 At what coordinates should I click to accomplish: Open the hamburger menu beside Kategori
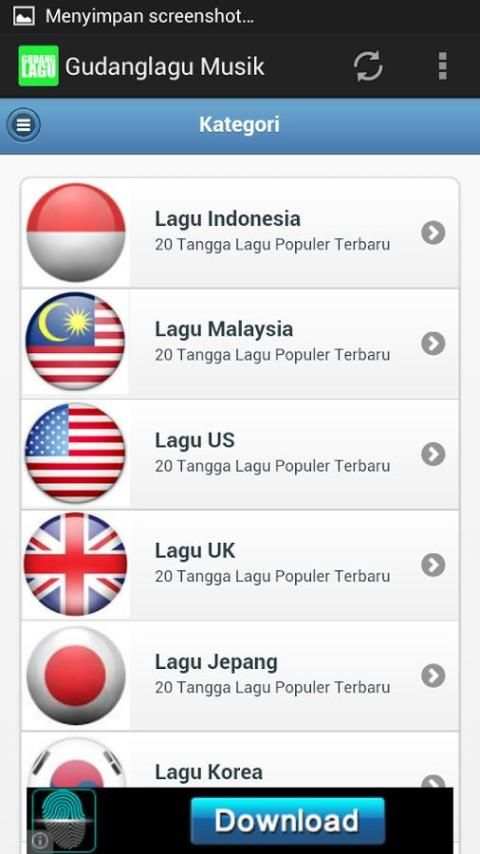23,125
